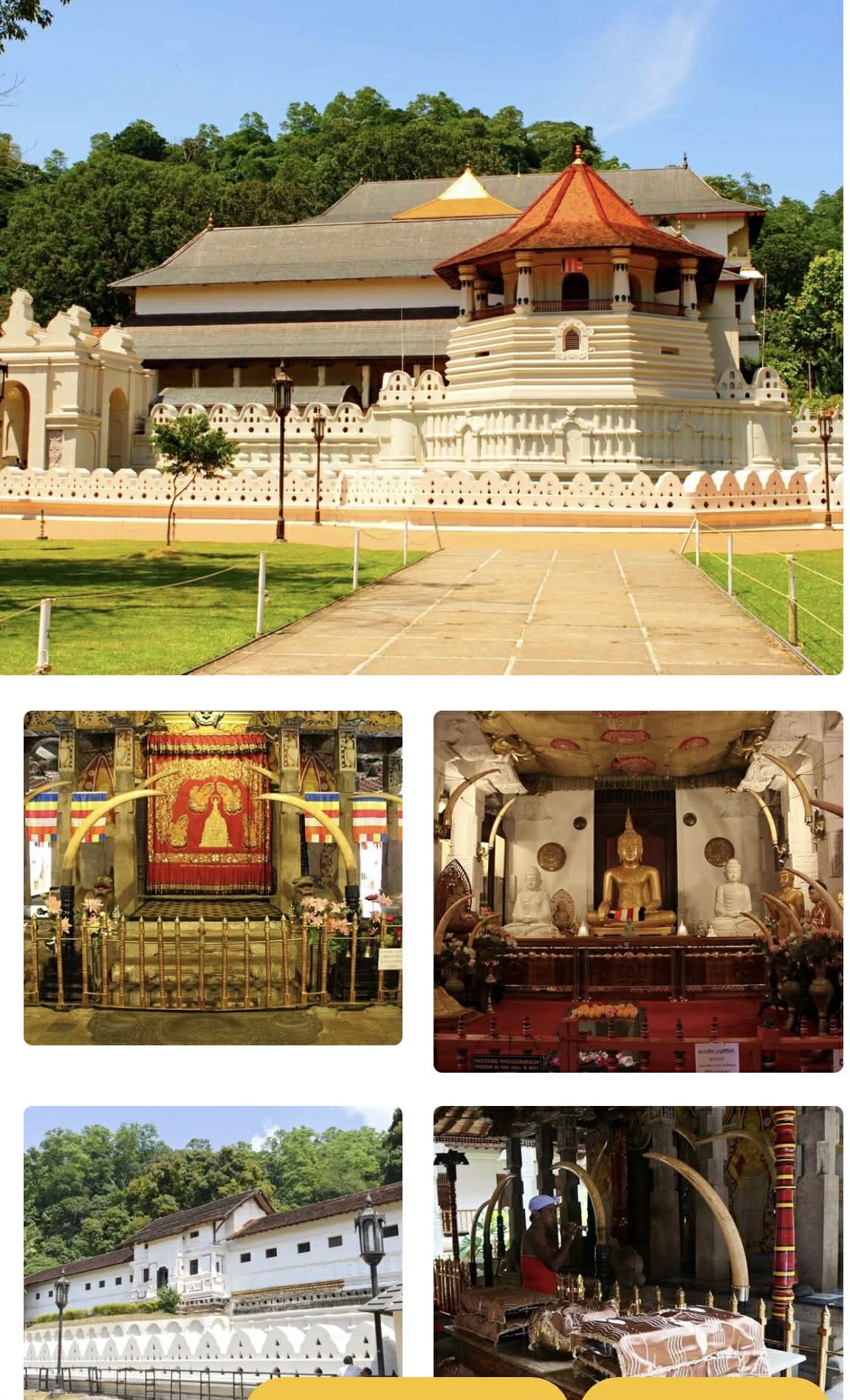The width and height of the screenshot is (850, 1400).
Task: Open the photo of the man with tusks
Action: [637, 1241]
